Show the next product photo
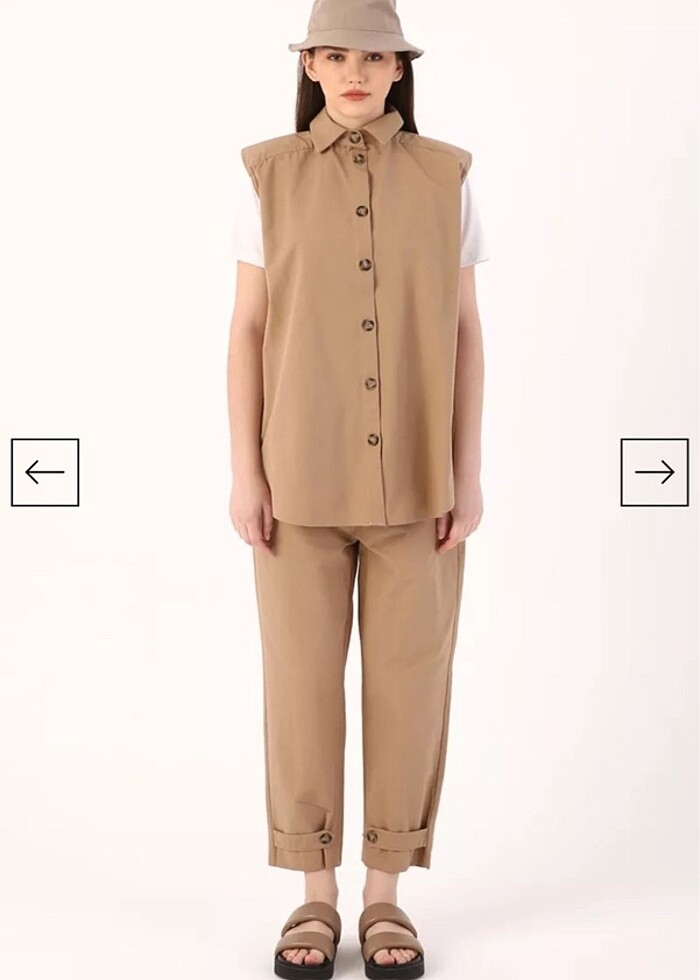This screenshot has width=700, height=980. tap(654, 472)
